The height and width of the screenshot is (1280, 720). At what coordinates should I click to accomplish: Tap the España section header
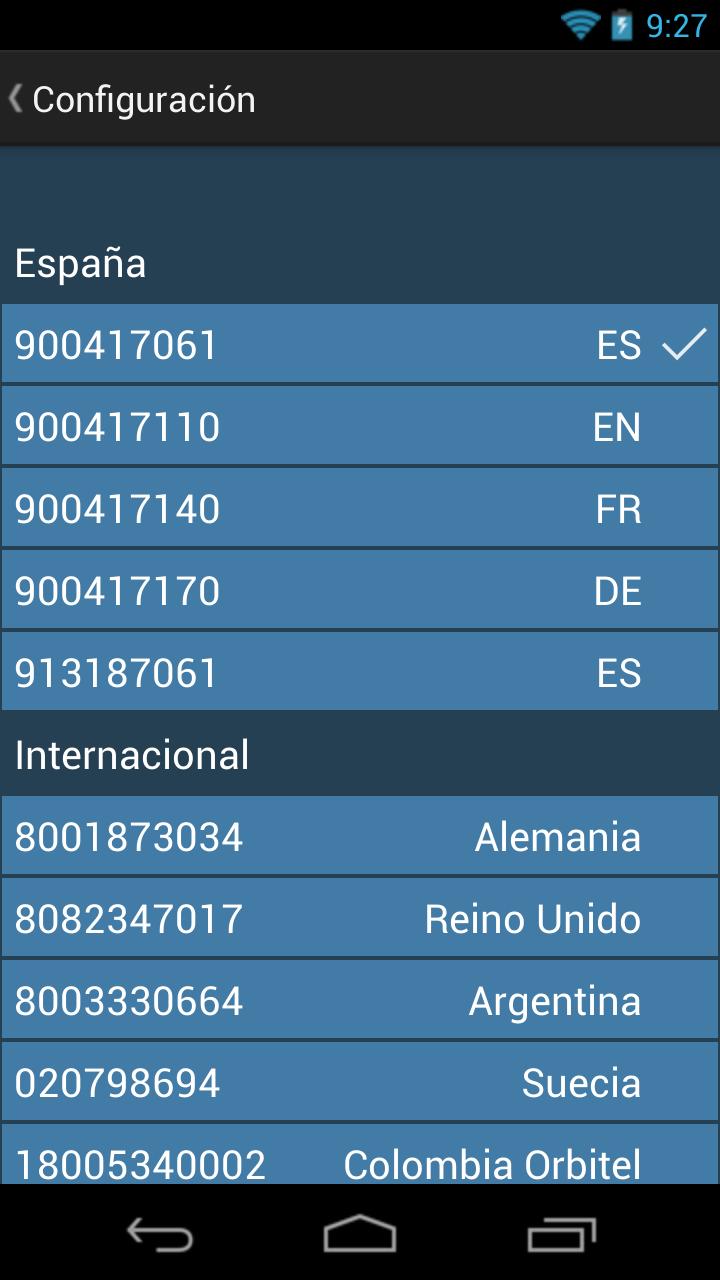pyautogui.click(x=80, y=263)
